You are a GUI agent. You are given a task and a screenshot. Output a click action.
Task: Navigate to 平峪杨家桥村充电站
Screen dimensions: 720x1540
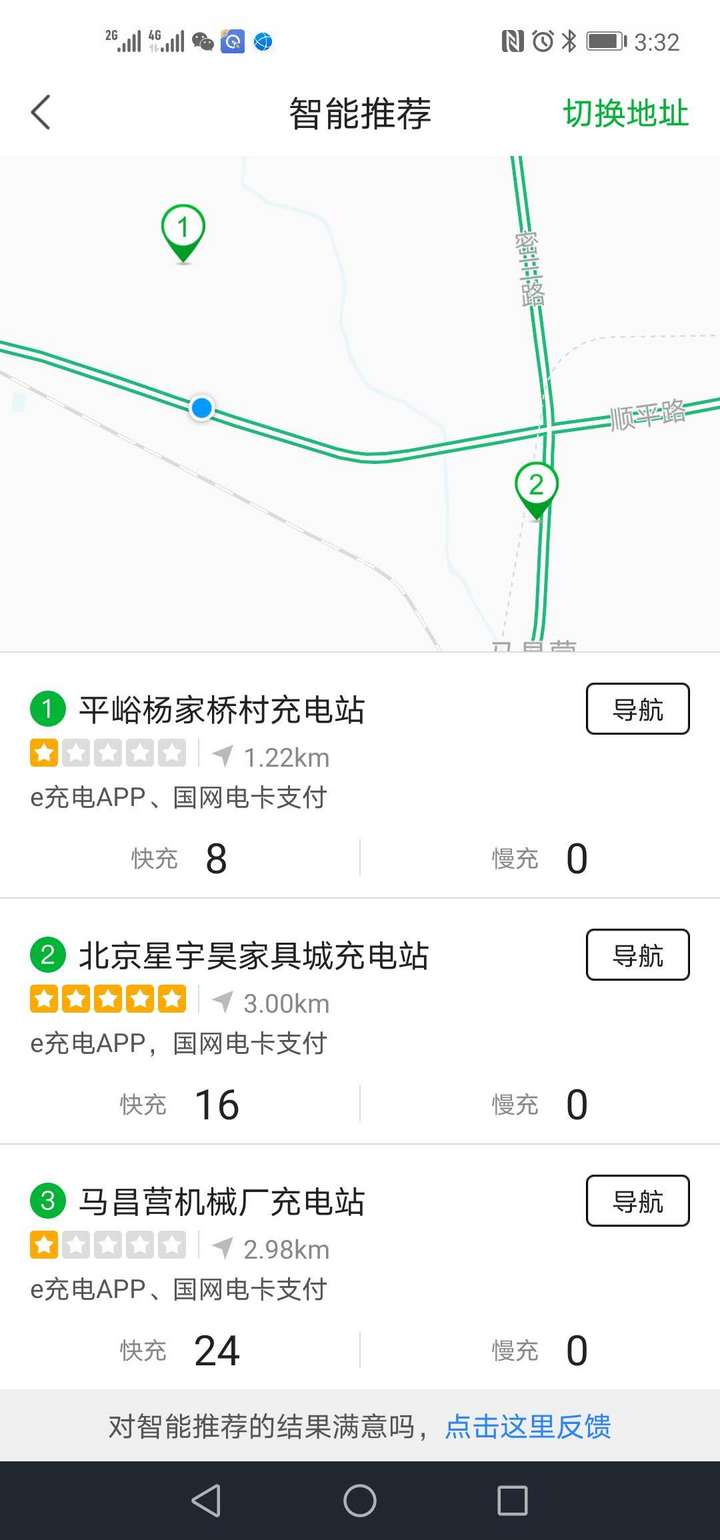tap(637, 709)
